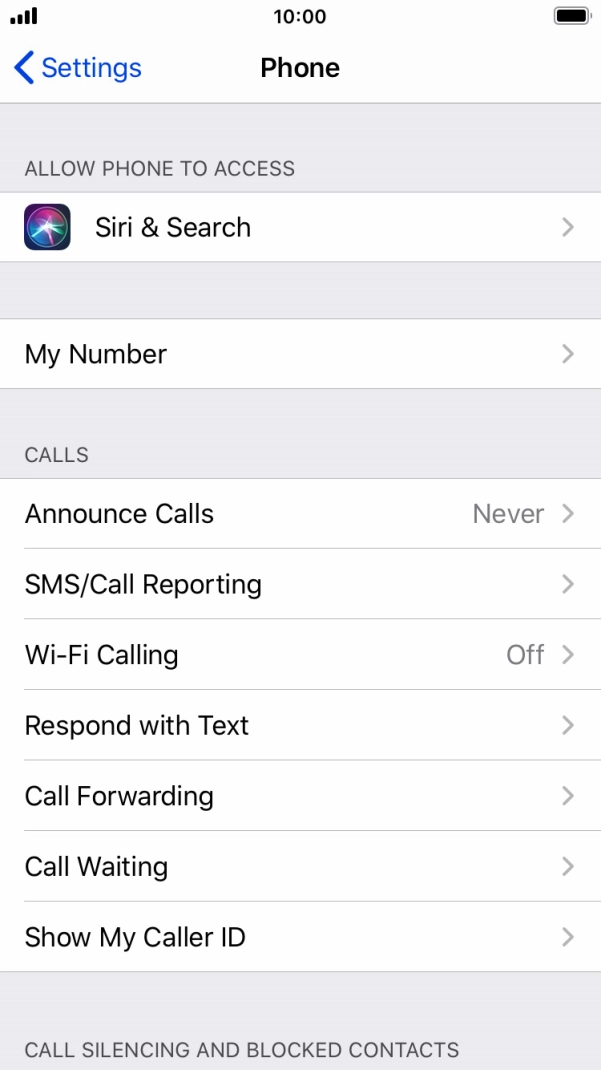Open SMS/Call Reporting
This screenshot has height=1070, width=601.
click(300, 584)
